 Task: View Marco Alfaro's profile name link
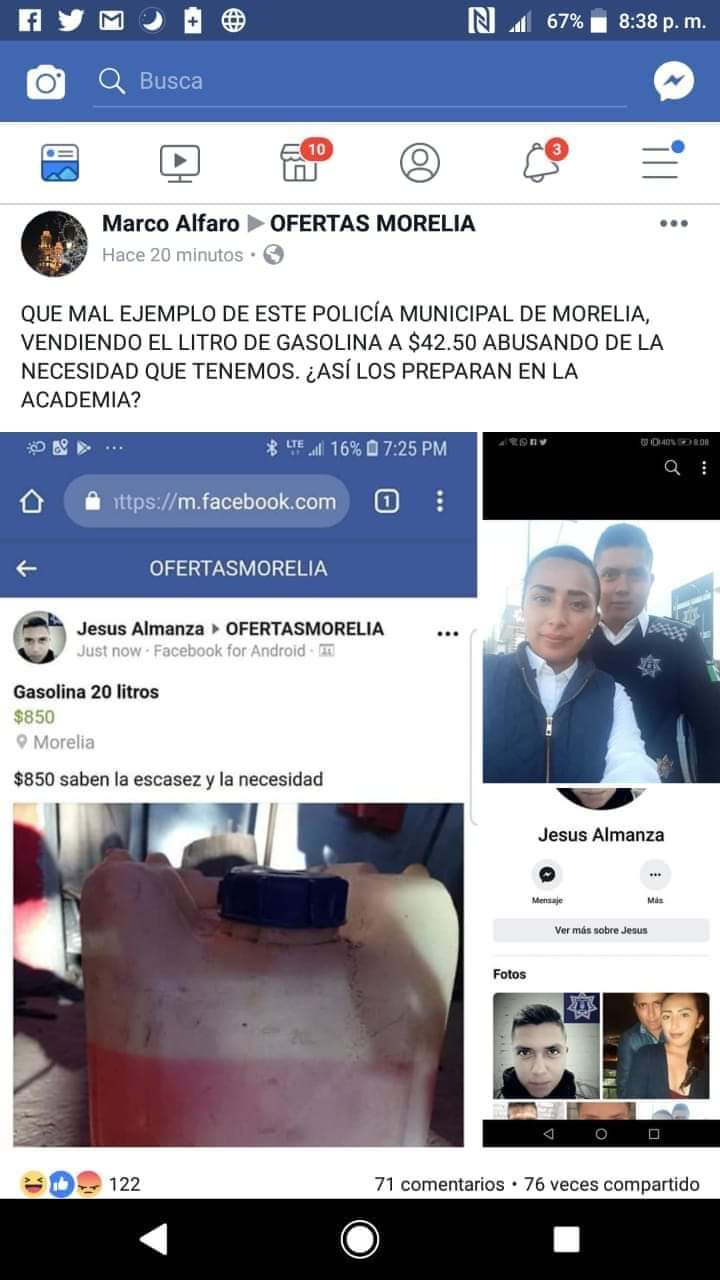click(170, 223)
